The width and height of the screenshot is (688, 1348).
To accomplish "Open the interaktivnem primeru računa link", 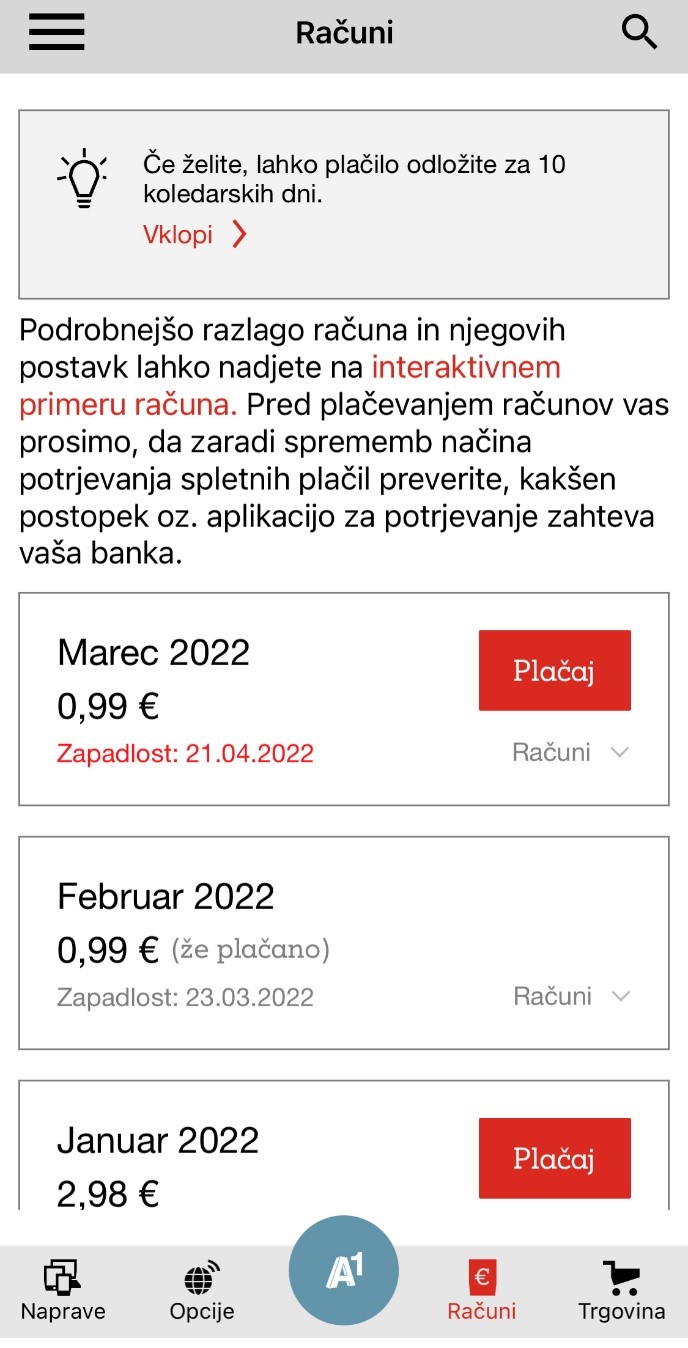I will click(290, 386).
